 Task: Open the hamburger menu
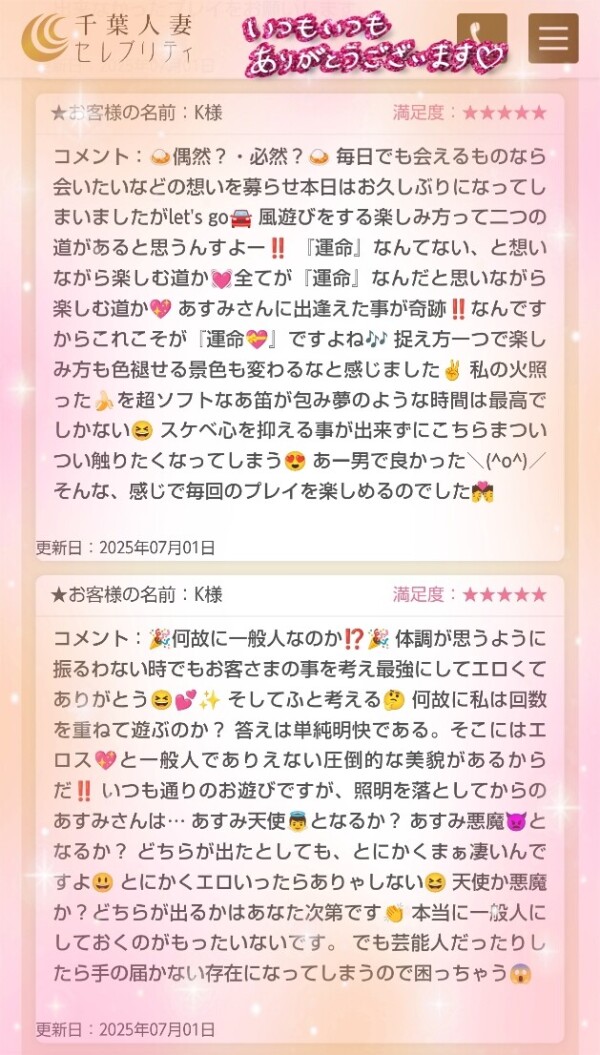pyautogui.click(x=553, y=39)
